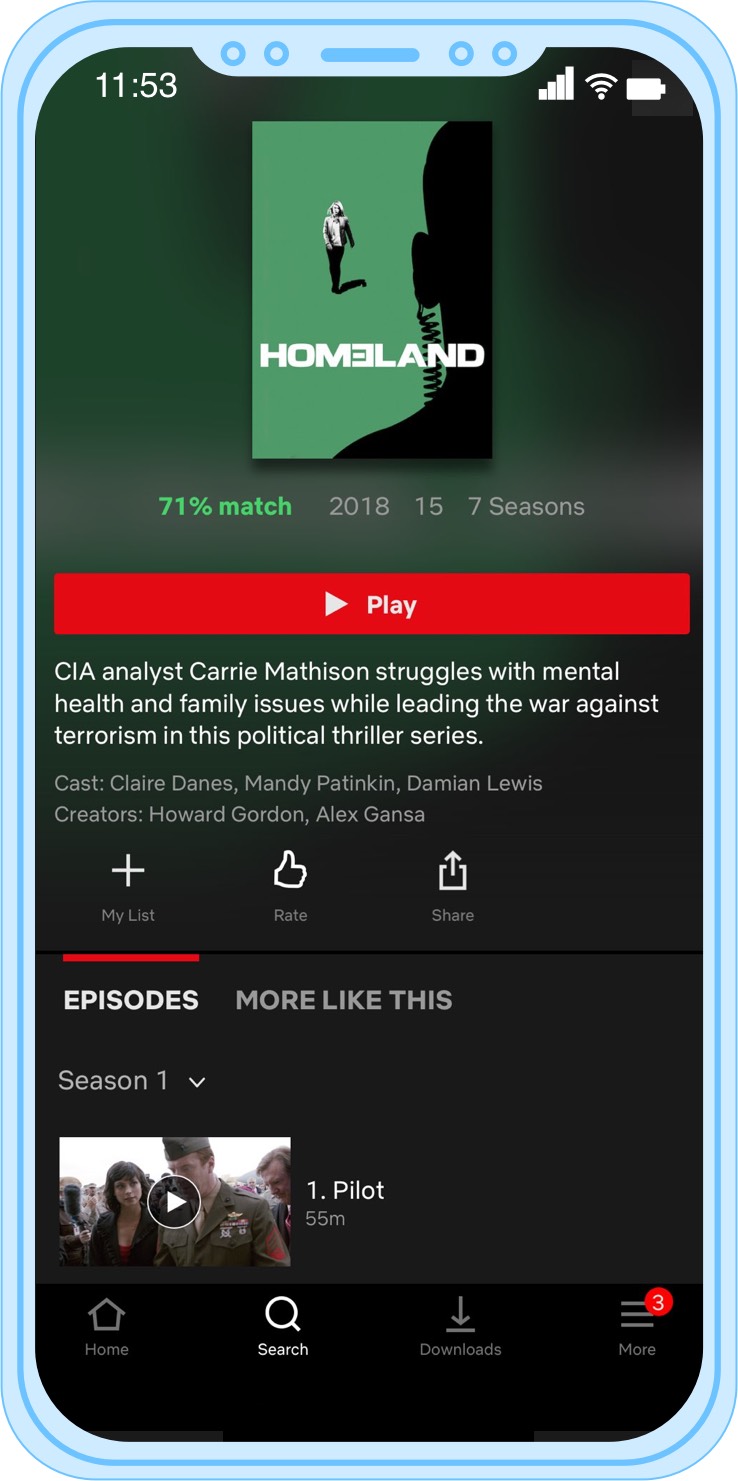Open the More menu tab
Image resolution: width=738 pixels, height=1481 pixels.
pyautogui.click(x=637, y=1327)
